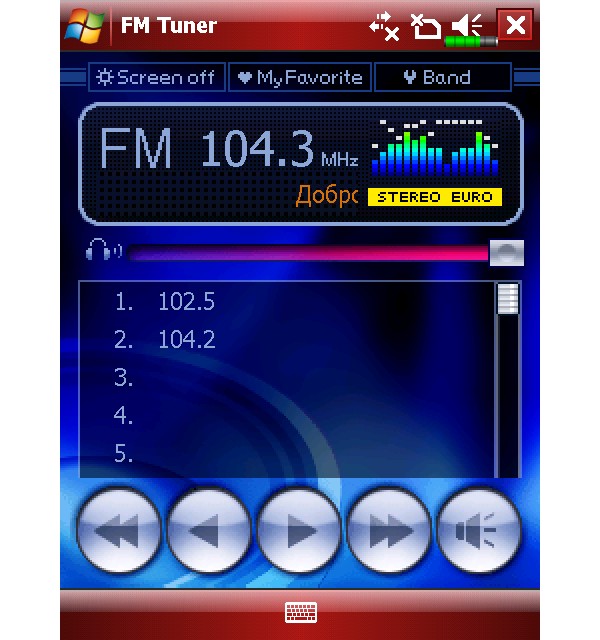Open My Favorite stations
The height and width of the screenshot is (640, 600).
(299, 77)
